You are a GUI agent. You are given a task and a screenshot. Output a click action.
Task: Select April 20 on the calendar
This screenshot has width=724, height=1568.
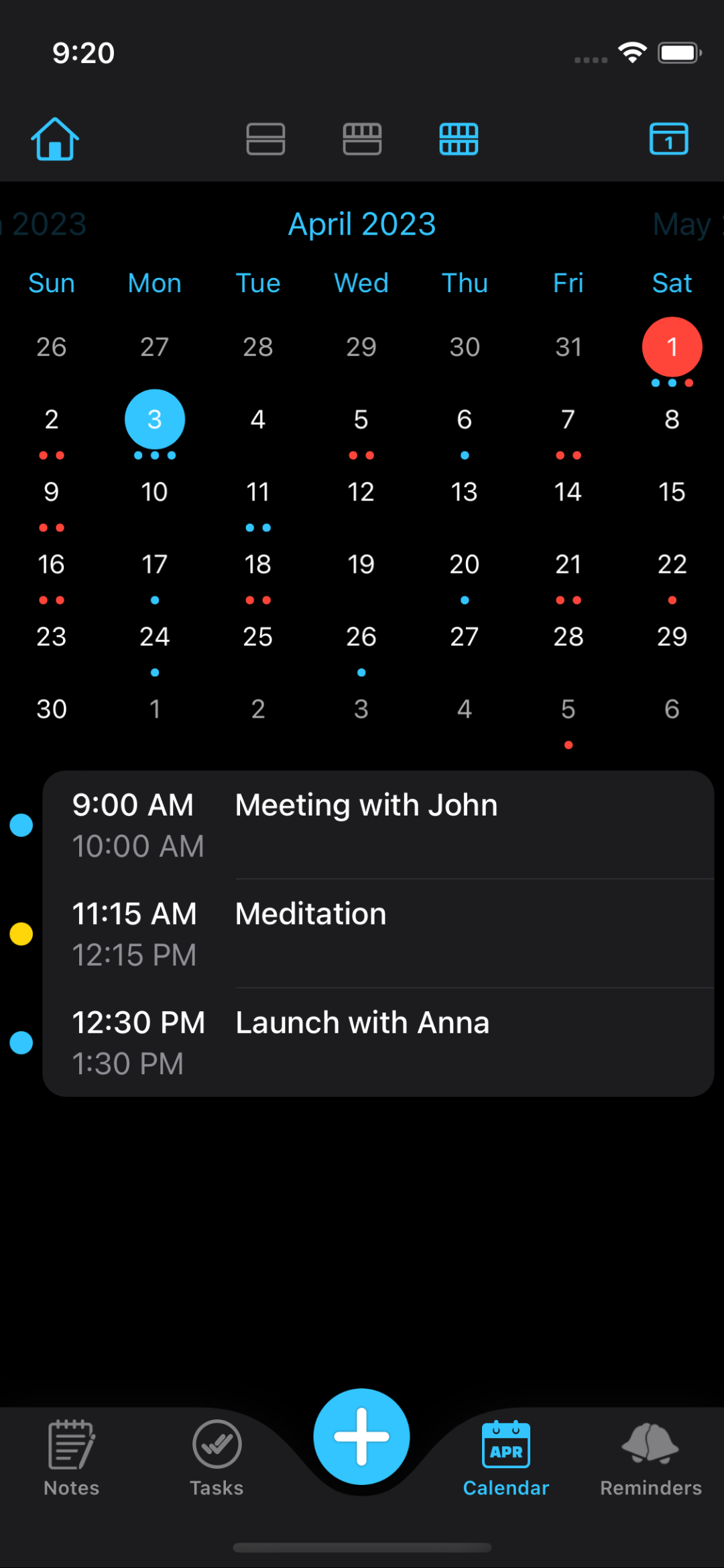(x=465, y=565)
